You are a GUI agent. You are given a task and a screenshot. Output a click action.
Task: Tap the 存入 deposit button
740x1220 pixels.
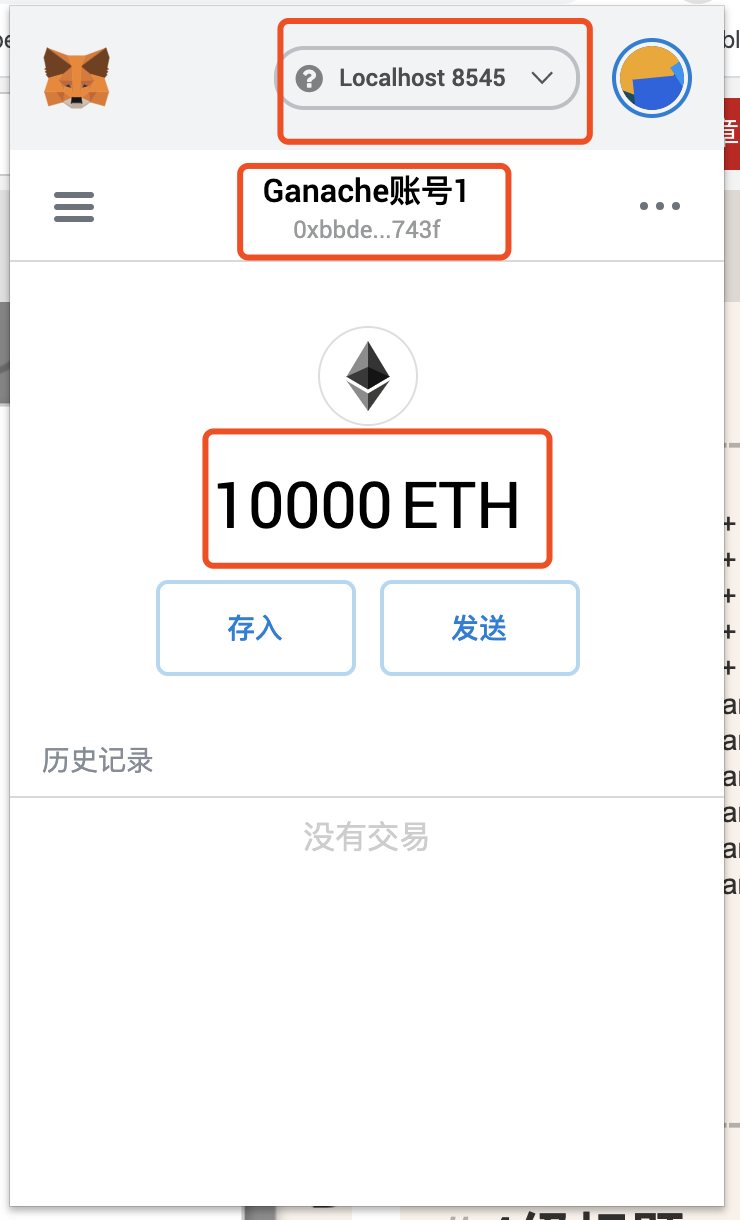[256, 628]
